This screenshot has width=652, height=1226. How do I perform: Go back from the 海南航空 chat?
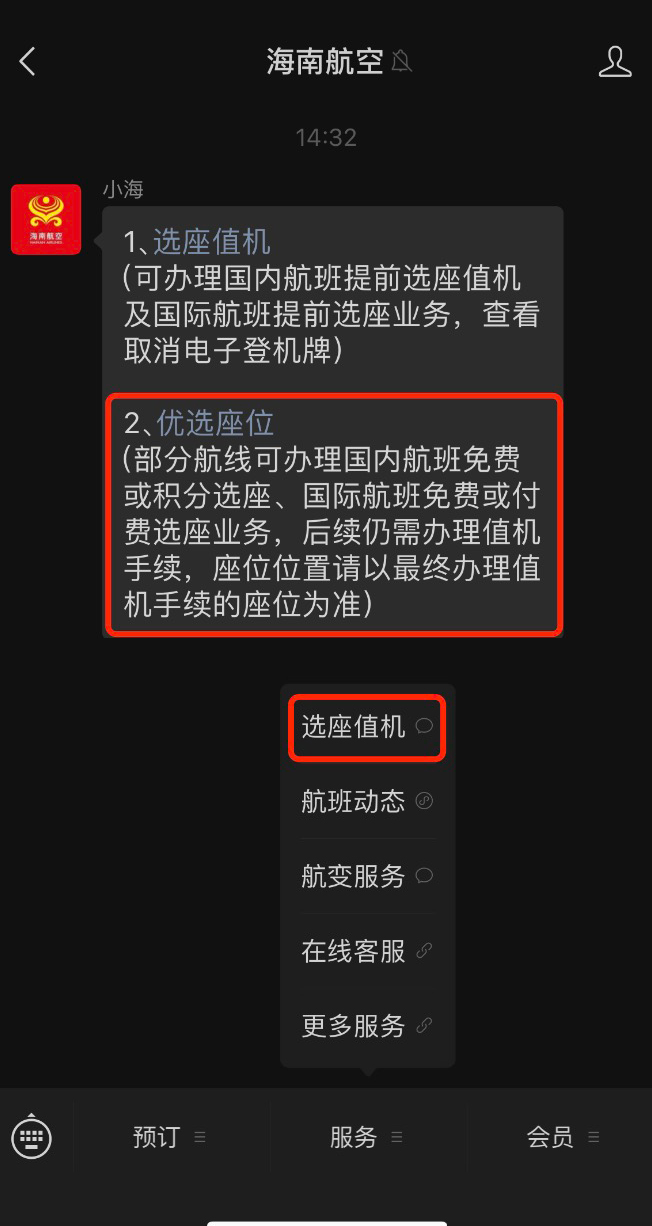(x=28, y=62)
